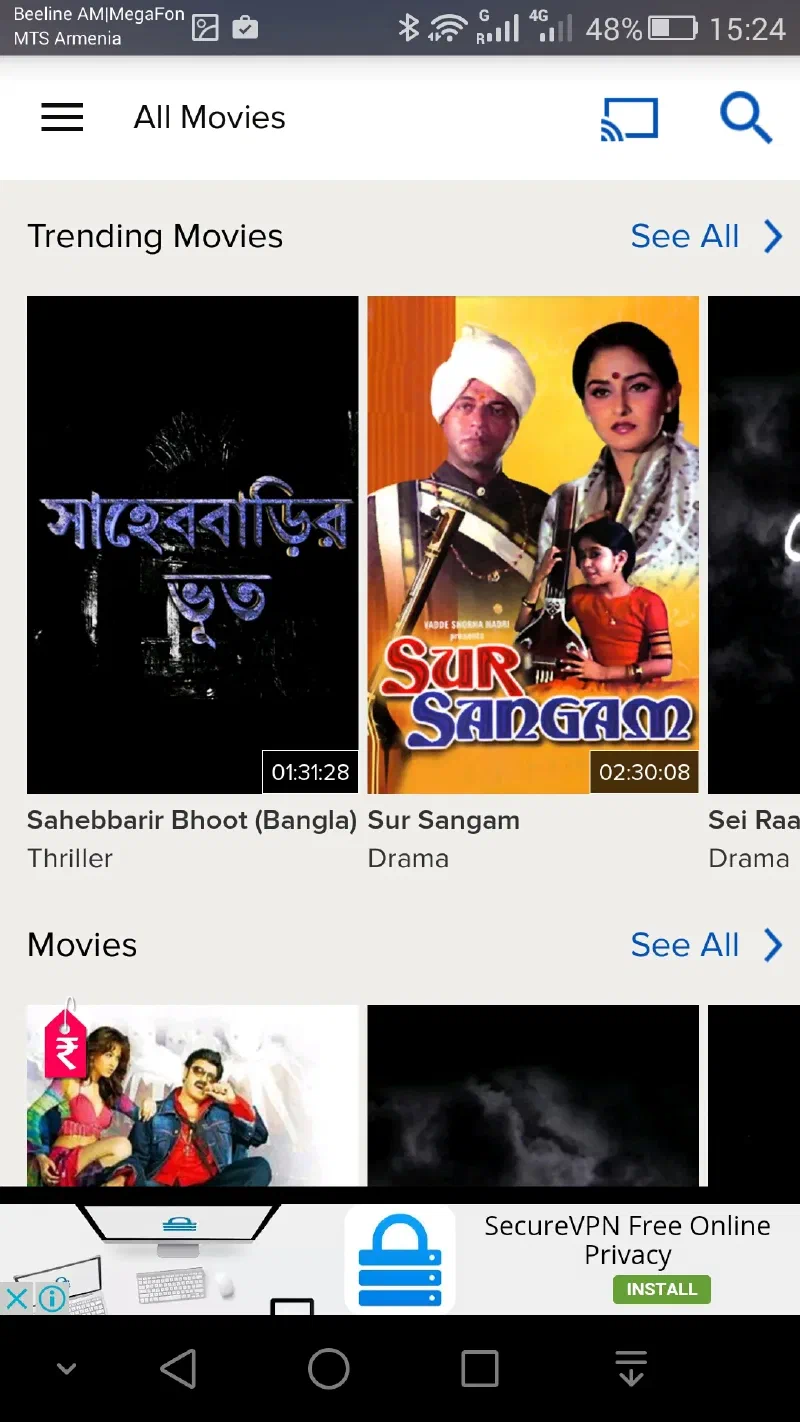Open Sahebbarir Bhoot (Bangla) movie
This screenshot has height=1422, width=800.
pyautogui.click(x=192, y=545)
